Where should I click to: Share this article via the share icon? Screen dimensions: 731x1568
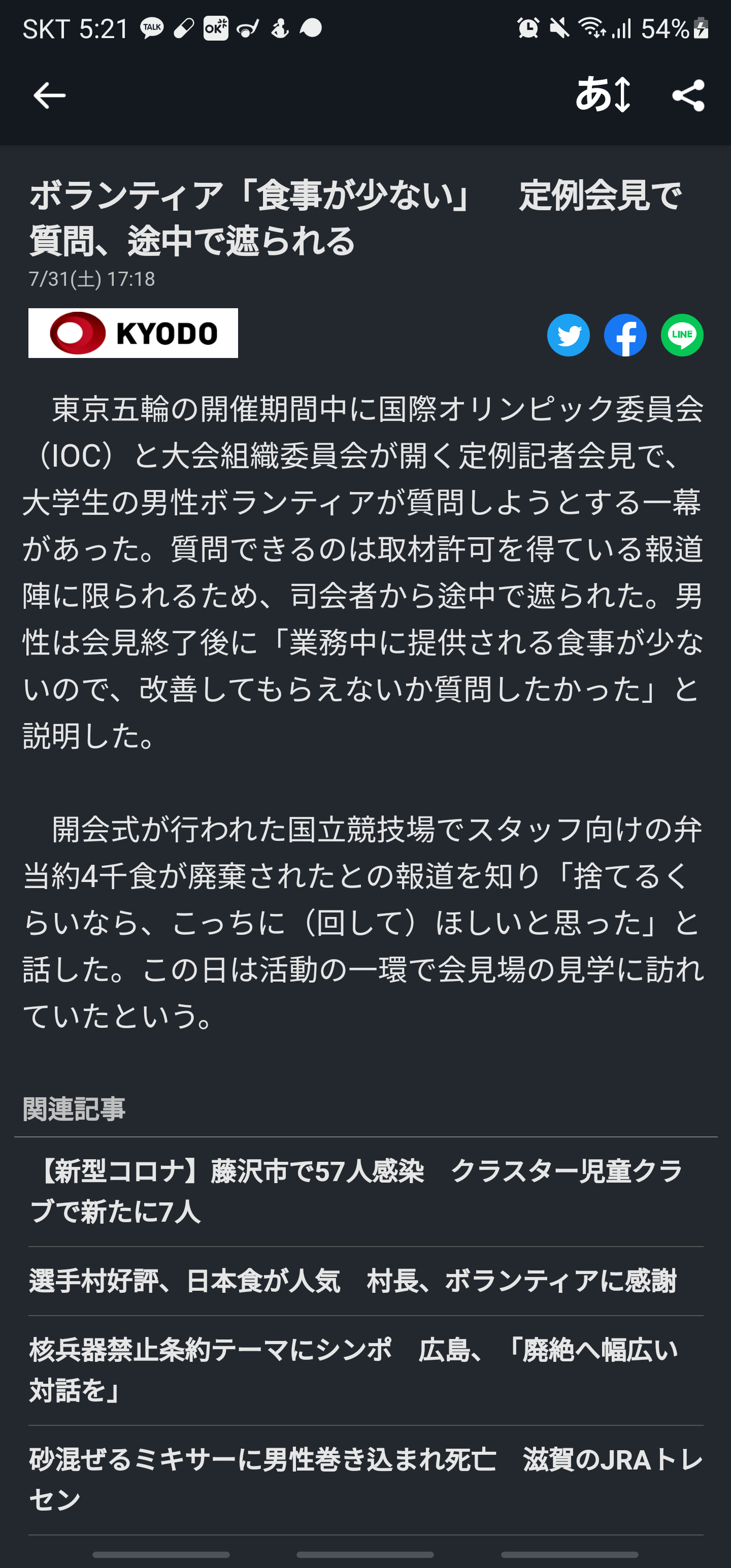click(688, 95)
